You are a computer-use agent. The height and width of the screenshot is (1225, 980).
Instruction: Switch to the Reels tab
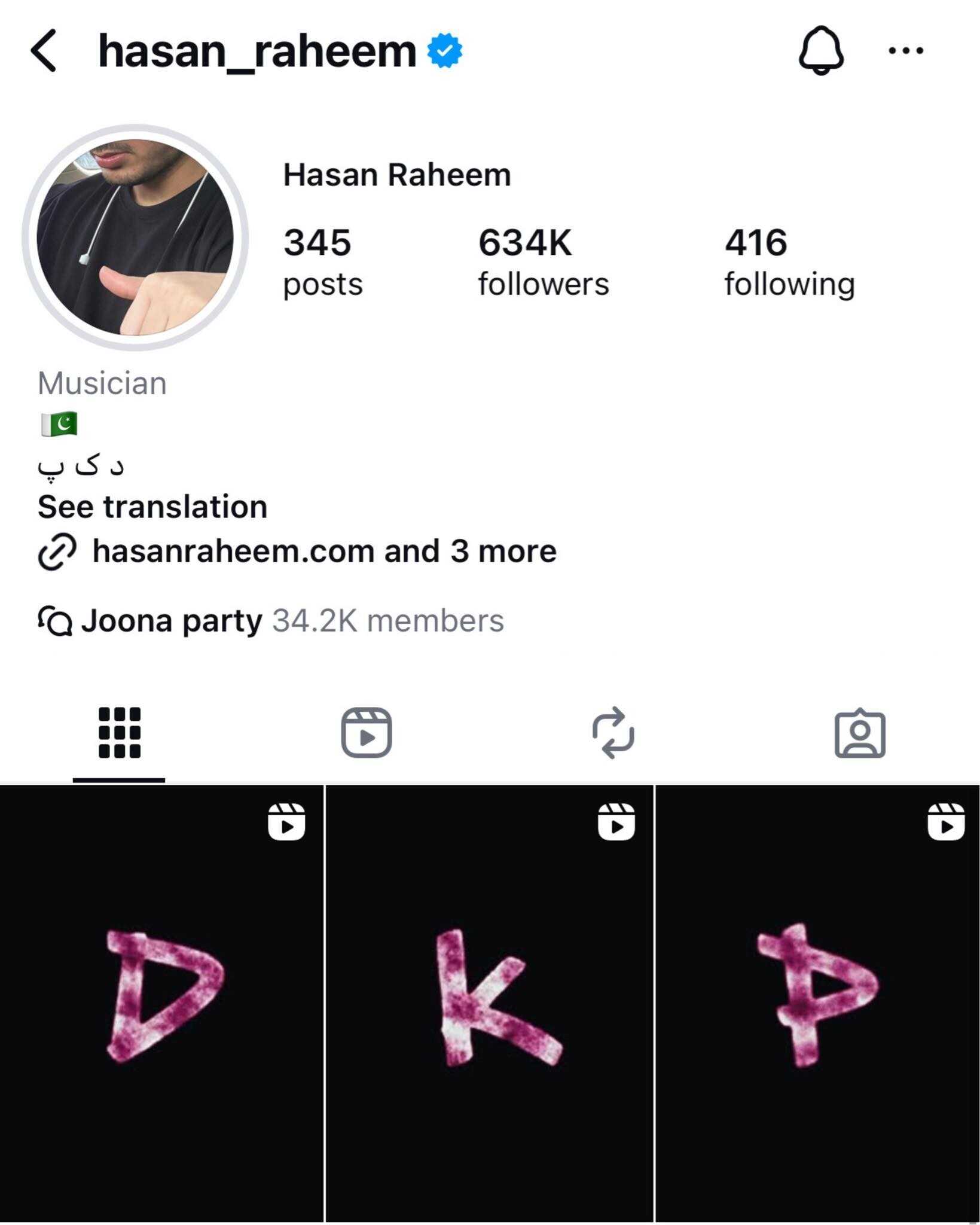pos(367,733)
